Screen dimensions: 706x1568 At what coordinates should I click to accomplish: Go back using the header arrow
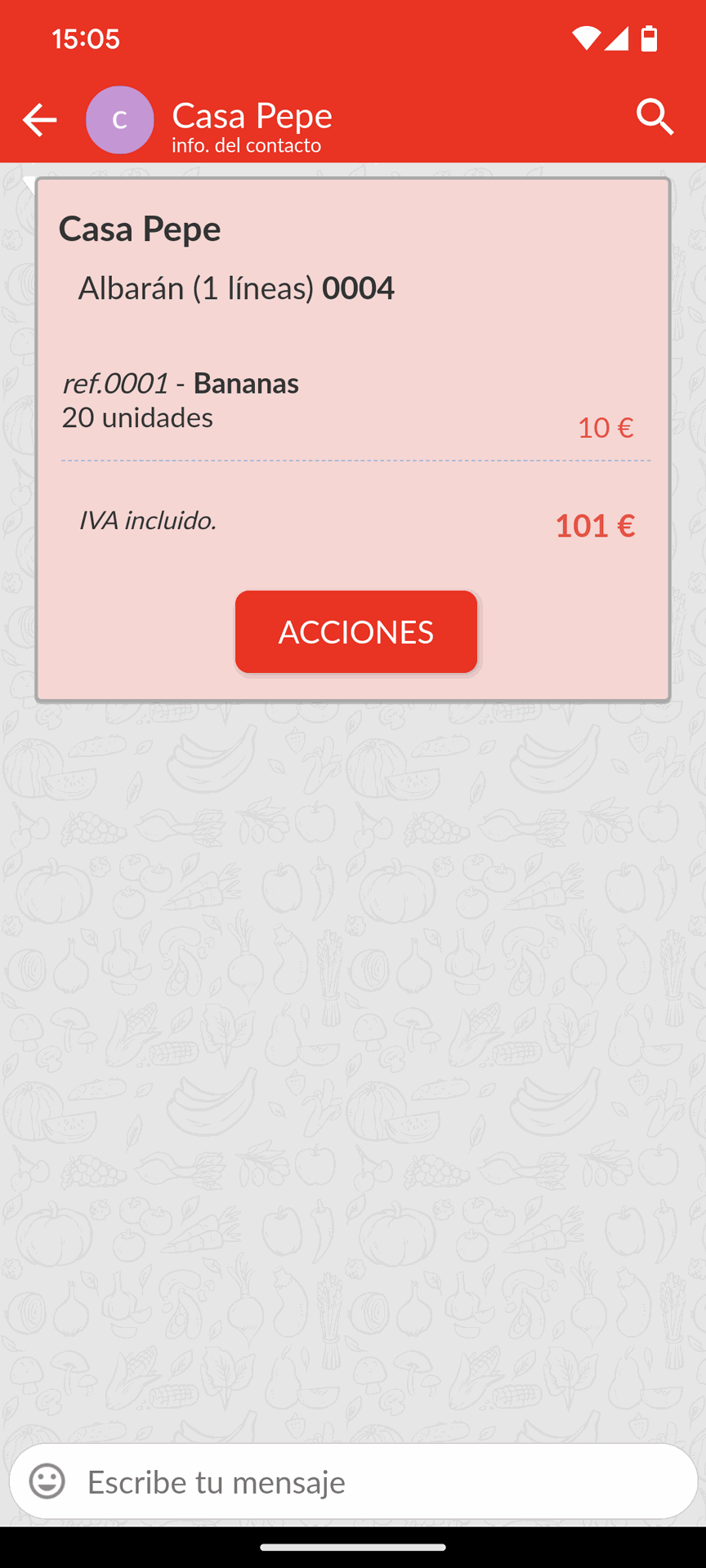coord(39,120)
